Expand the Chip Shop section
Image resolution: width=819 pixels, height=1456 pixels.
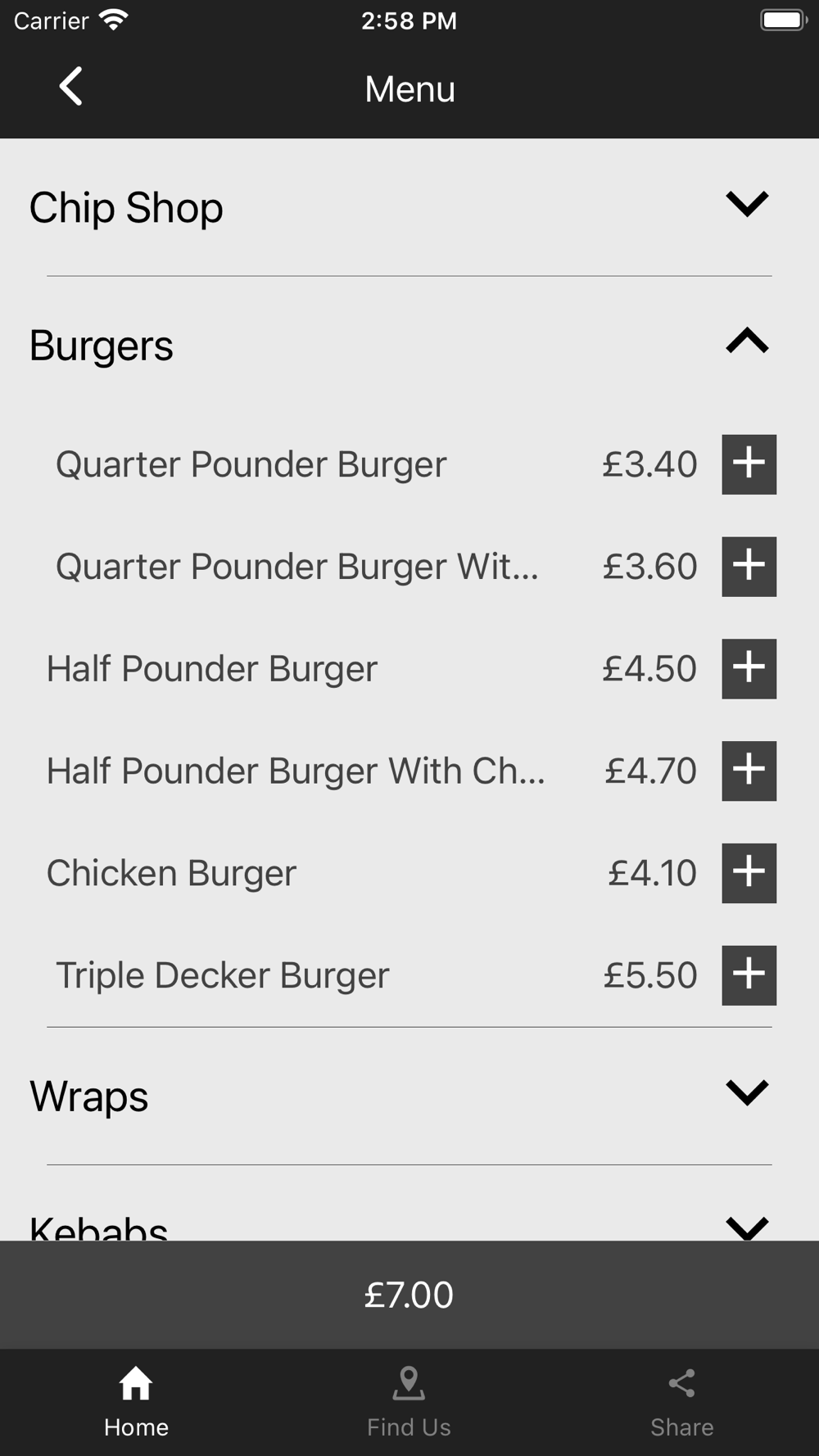pyautogui.click(x=747, y=204)
